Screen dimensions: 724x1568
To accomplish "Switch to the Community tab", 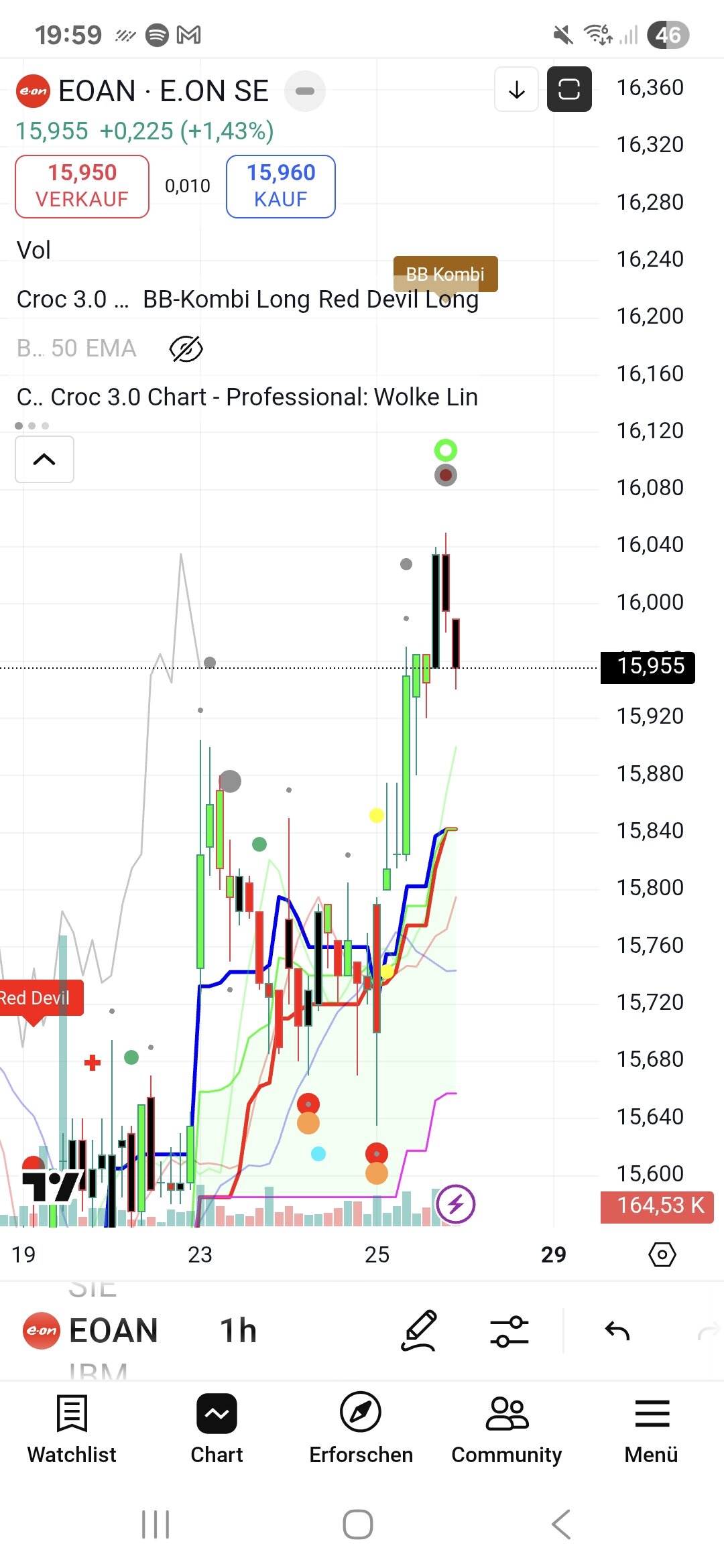I will pos(506,1427).
